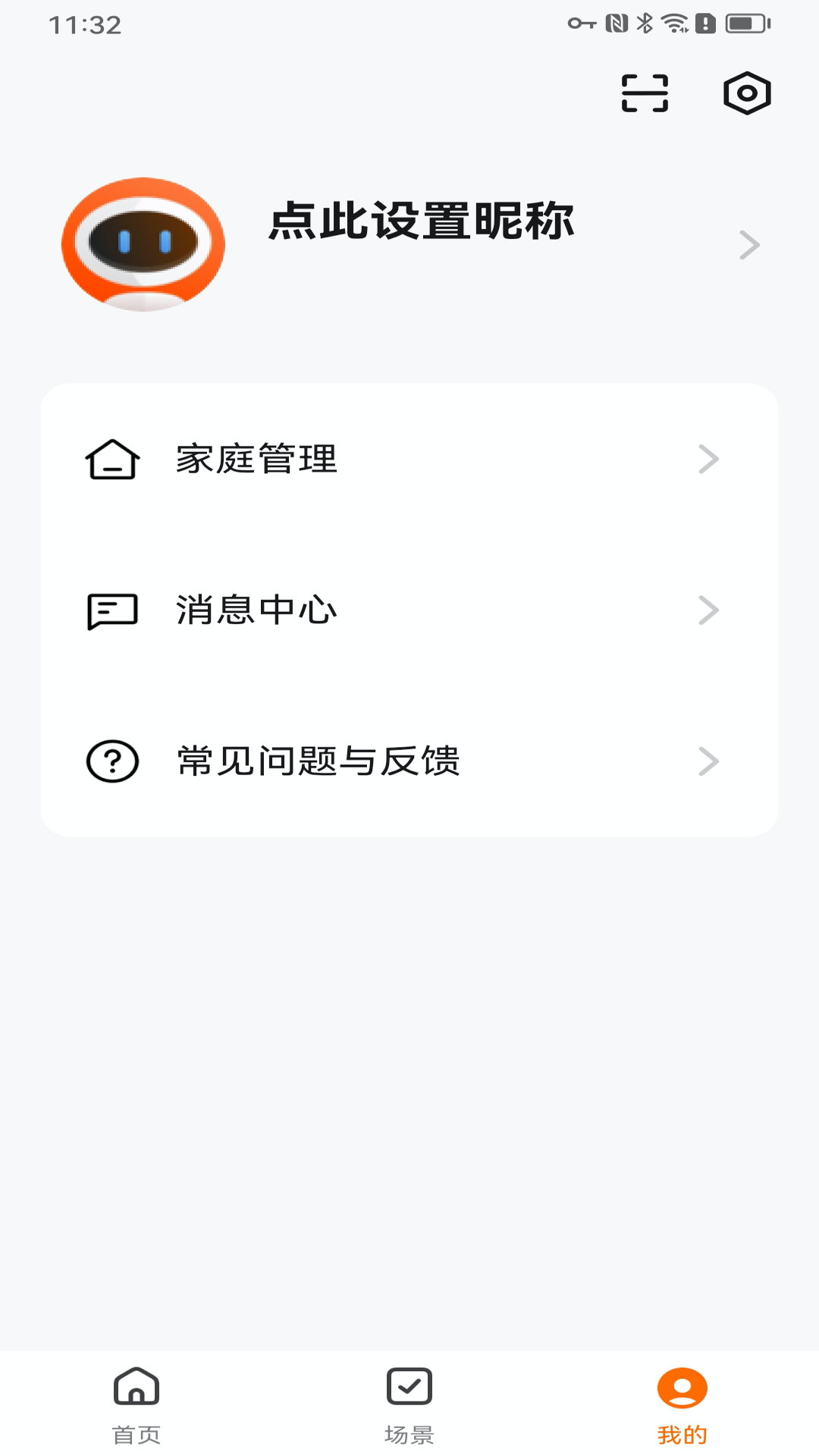The width and height of the screenshot is (819, 1456).
Task: Open 常见问题与反馈 via its arrow
Action: (x=708, y=761)
